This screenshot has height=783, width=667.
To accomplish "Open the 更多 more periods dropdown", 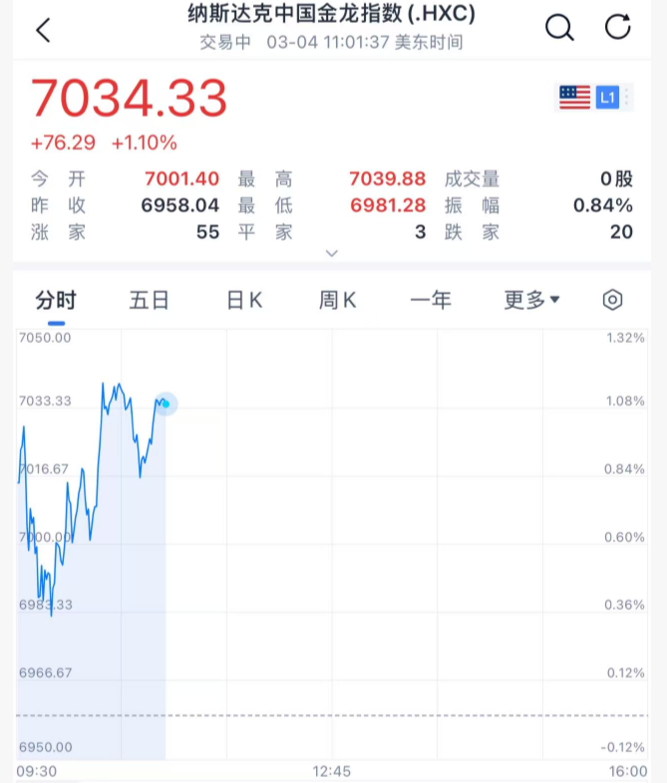I will [531, 300].
